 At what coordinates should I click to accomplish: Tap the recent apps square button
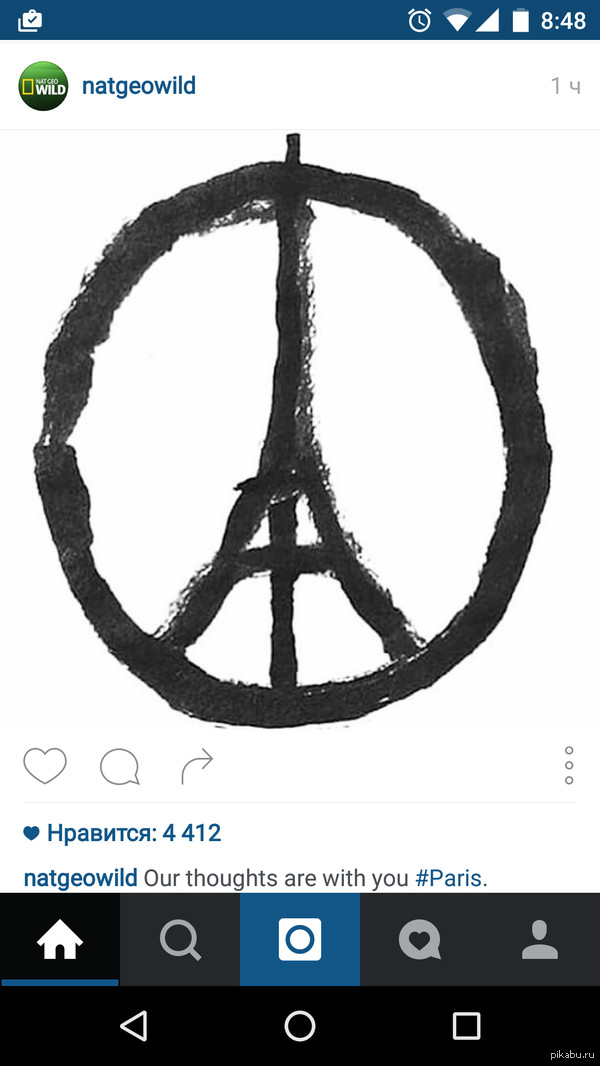coord(466,1025)
